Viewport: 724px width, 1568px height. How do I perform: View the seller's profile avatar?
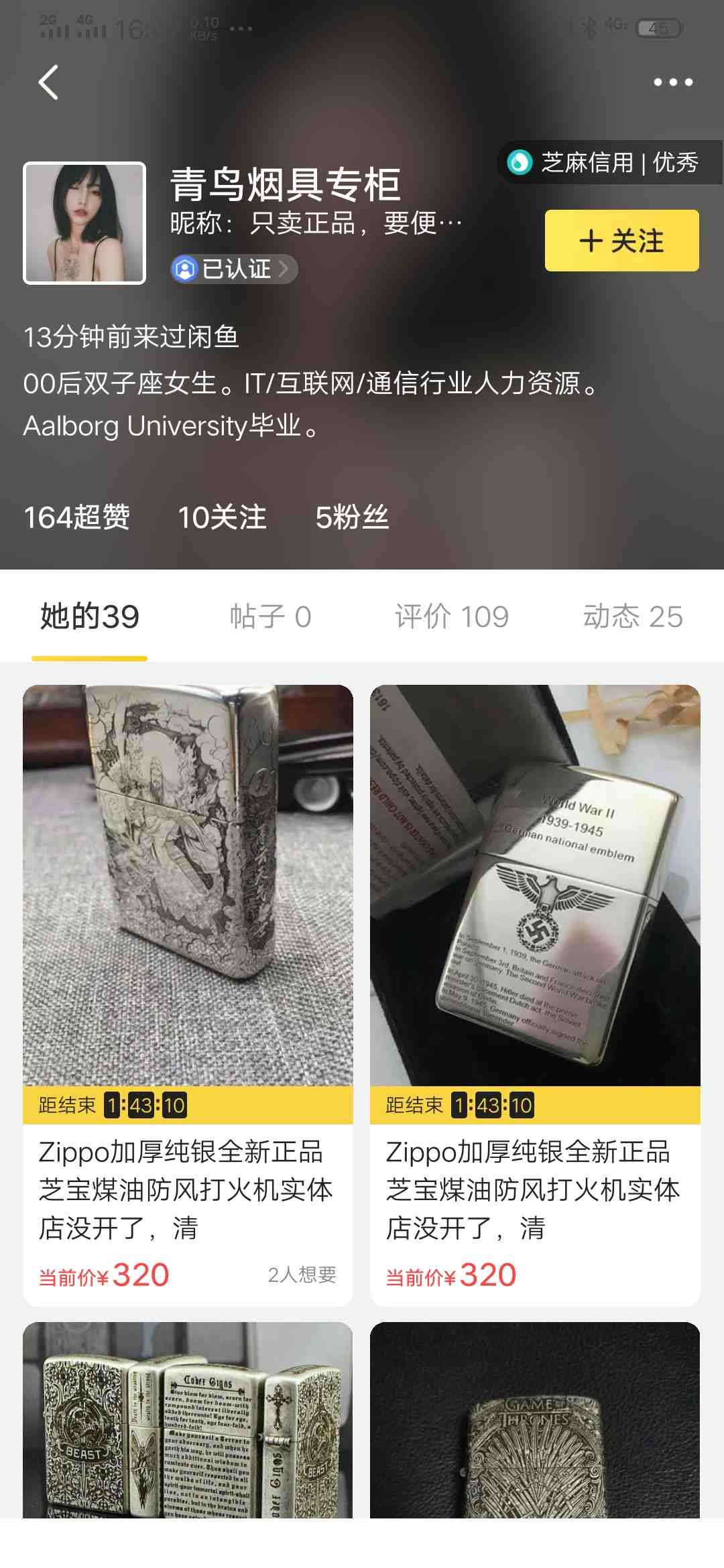coord(84,223)
